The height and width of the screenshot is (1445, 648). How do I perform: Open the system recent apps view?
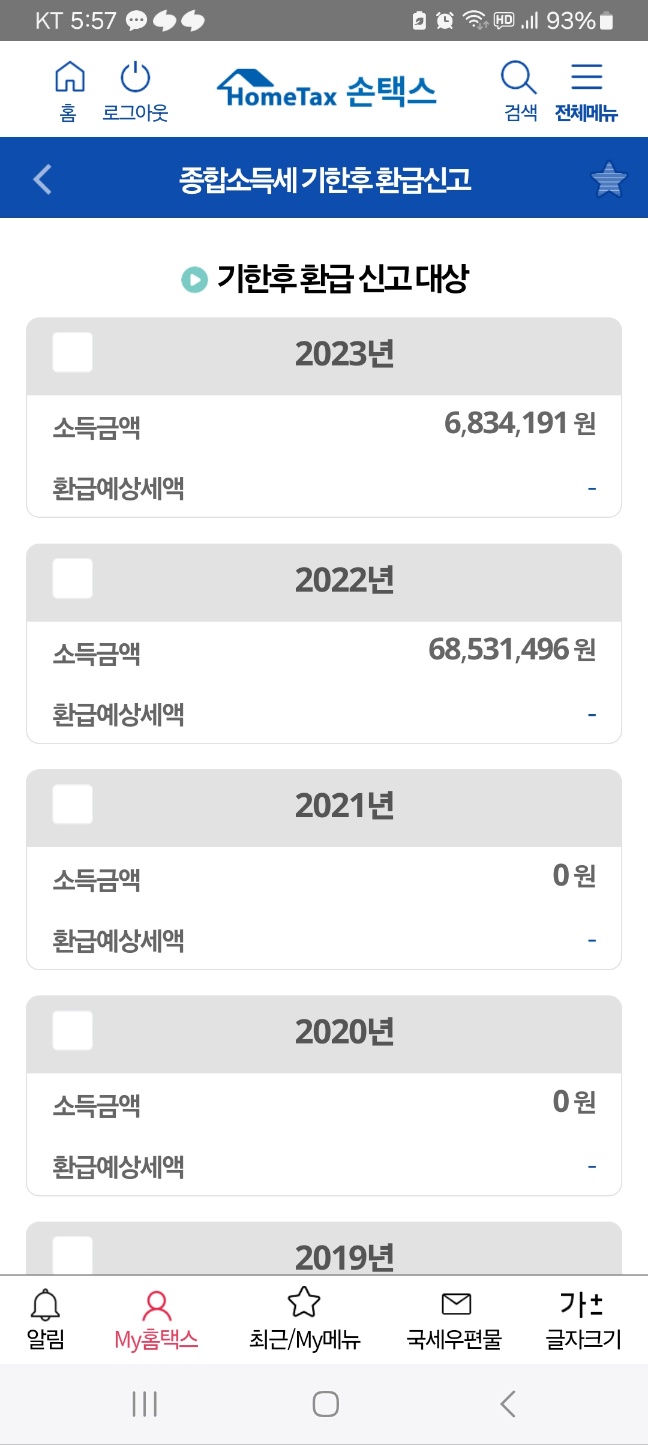145,1404
